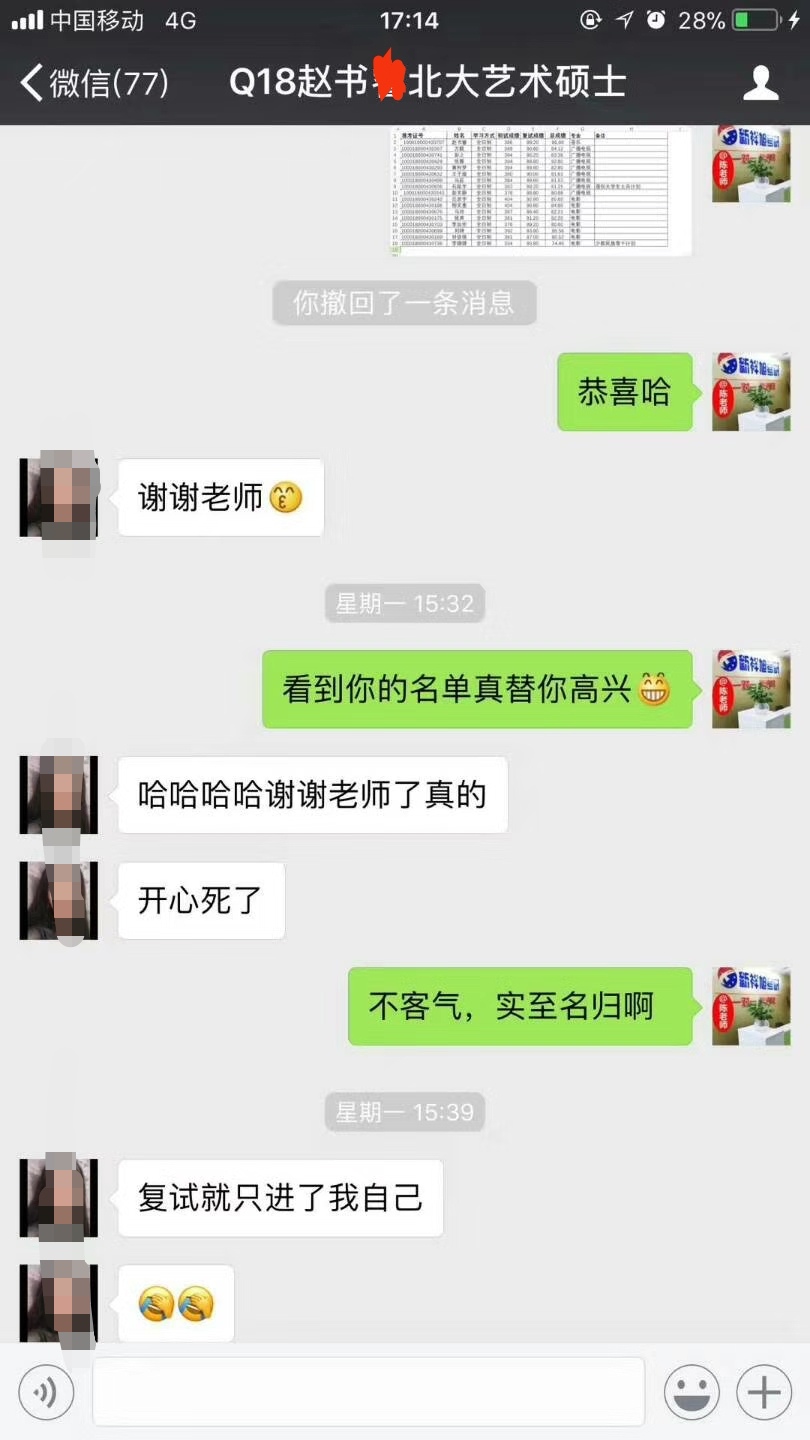
Task: Switch to voice message input
Action: pyautogui.click(x=46, y=1391)
